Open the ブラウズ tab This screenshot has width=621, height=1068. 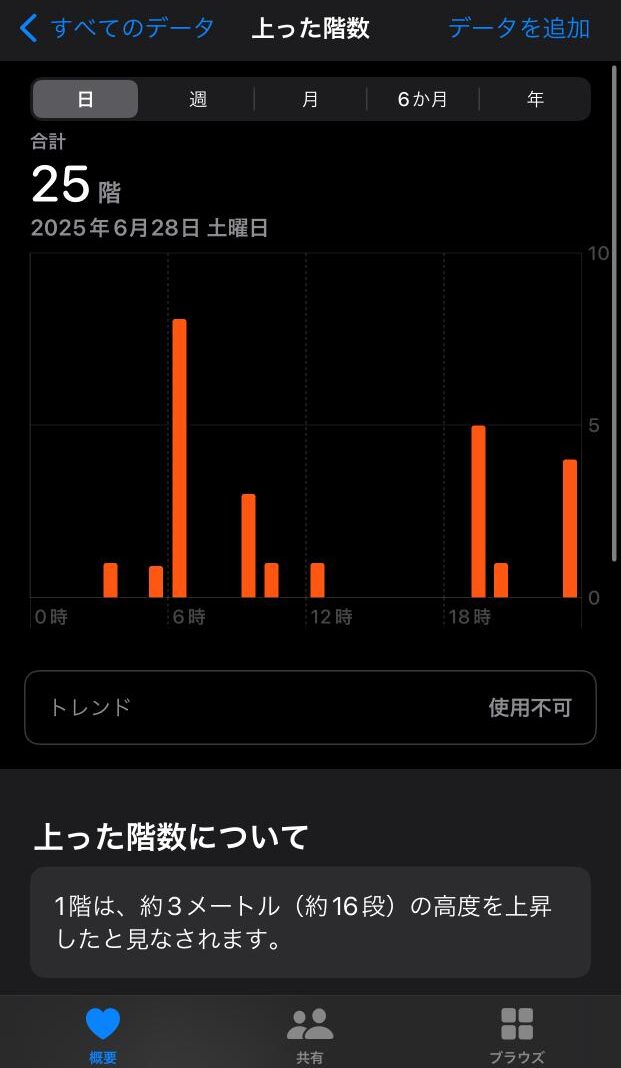[517, 1035]
